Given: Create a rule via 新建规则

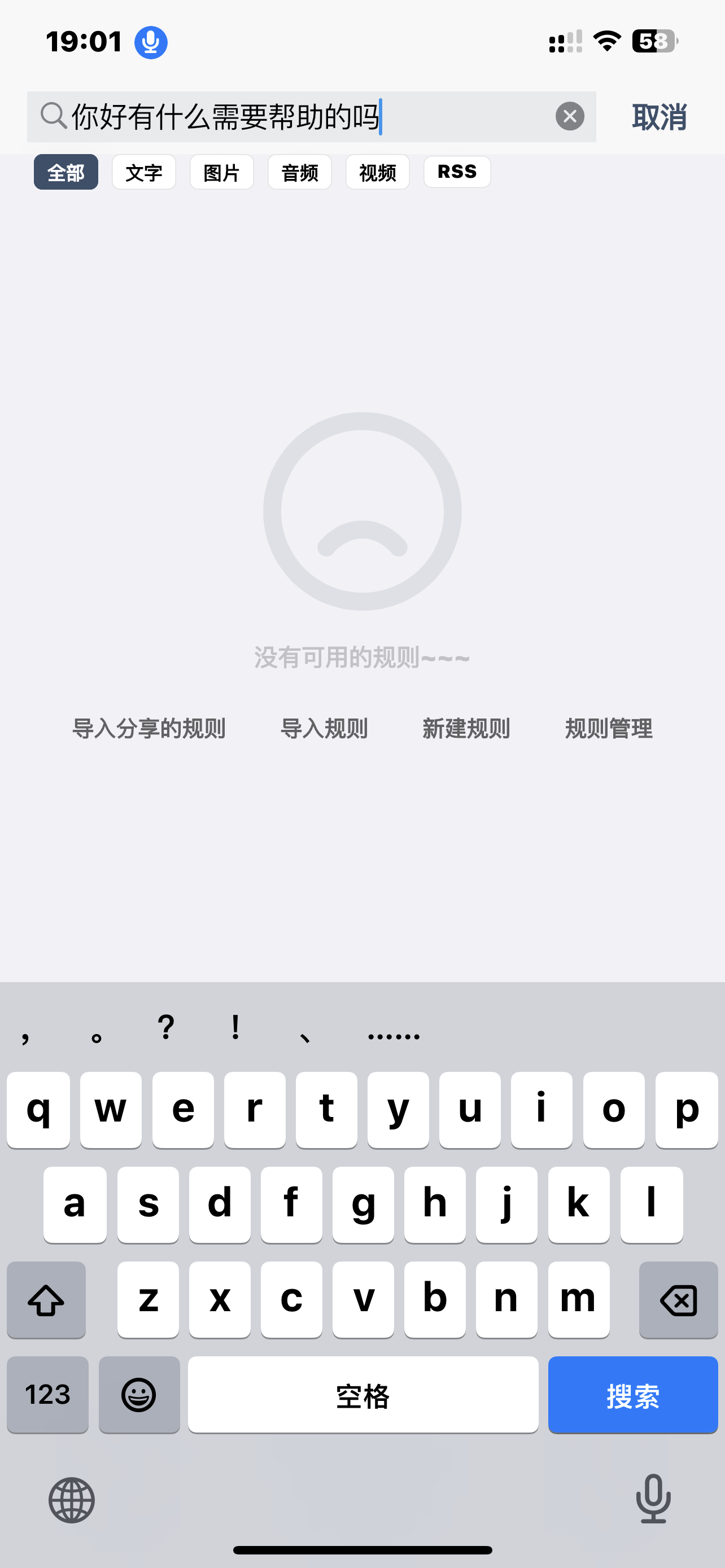Looking at the screenshot, I should click(x=466, y=729).
